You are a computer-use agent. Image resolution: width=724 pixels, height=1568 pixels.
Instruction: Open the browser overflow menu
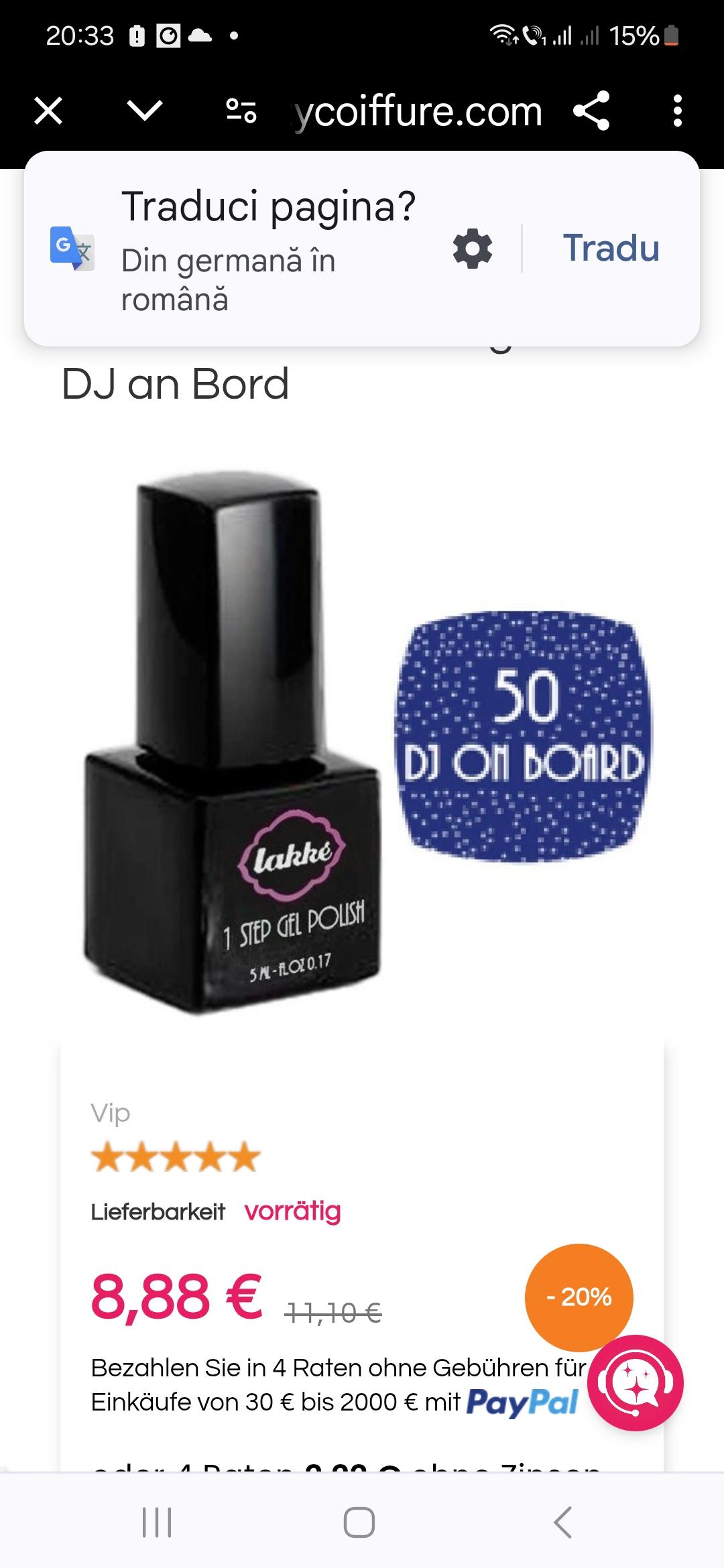pyautogui.click(x=677, y=111)
